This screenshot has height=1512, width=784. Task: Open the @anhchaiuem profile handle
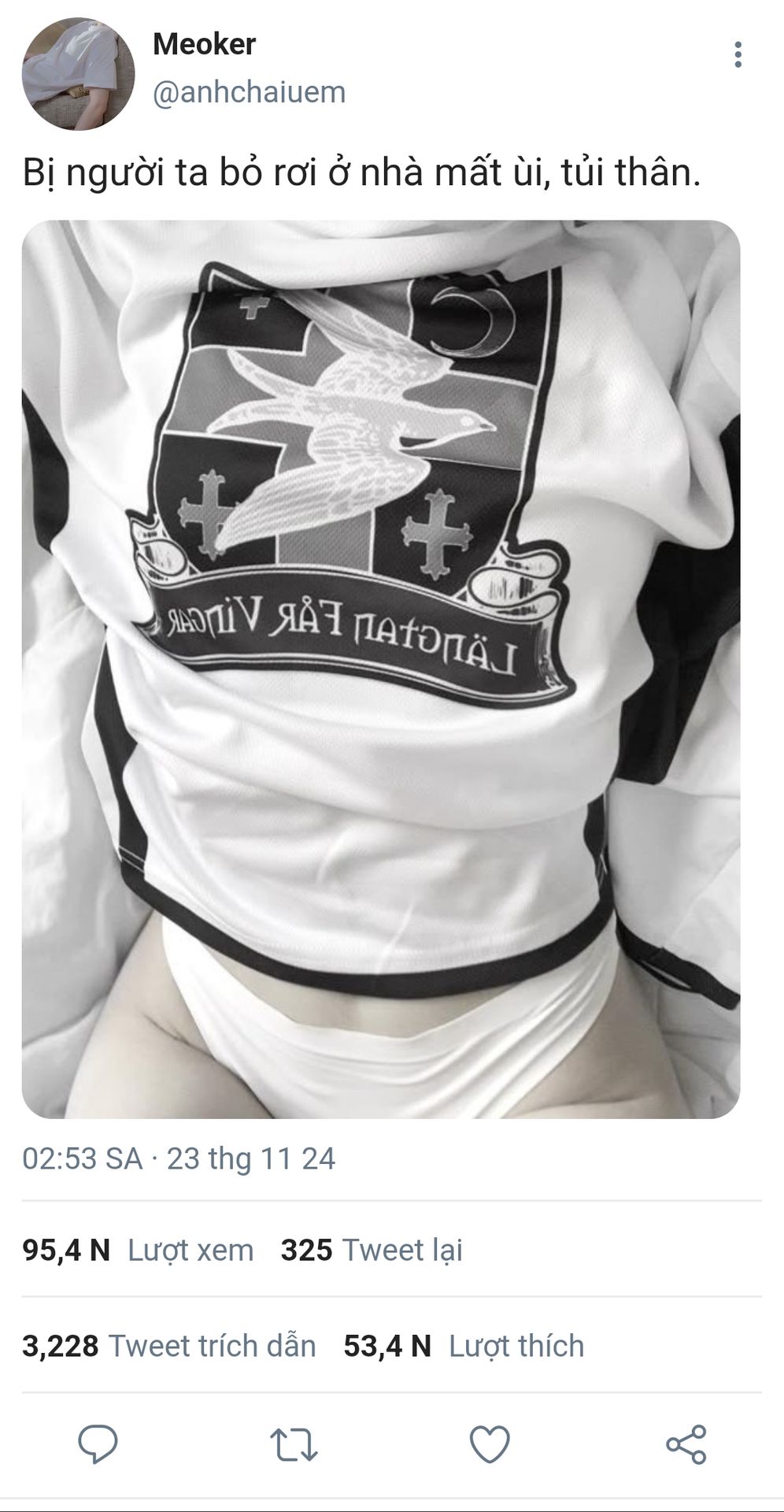(249, 92)
